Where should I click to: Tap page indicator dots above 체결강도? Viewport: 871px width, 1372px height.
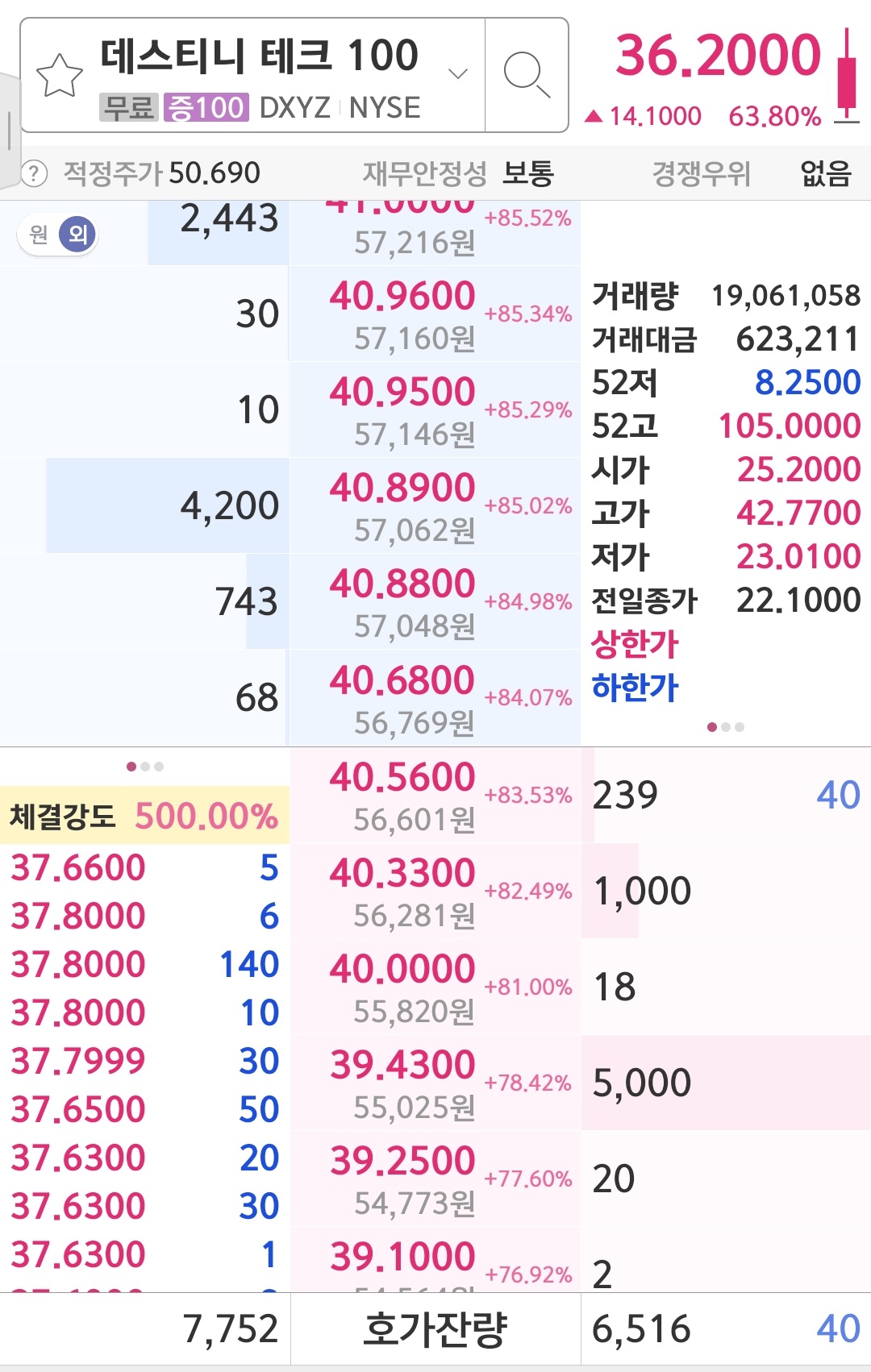pos(145,767)
